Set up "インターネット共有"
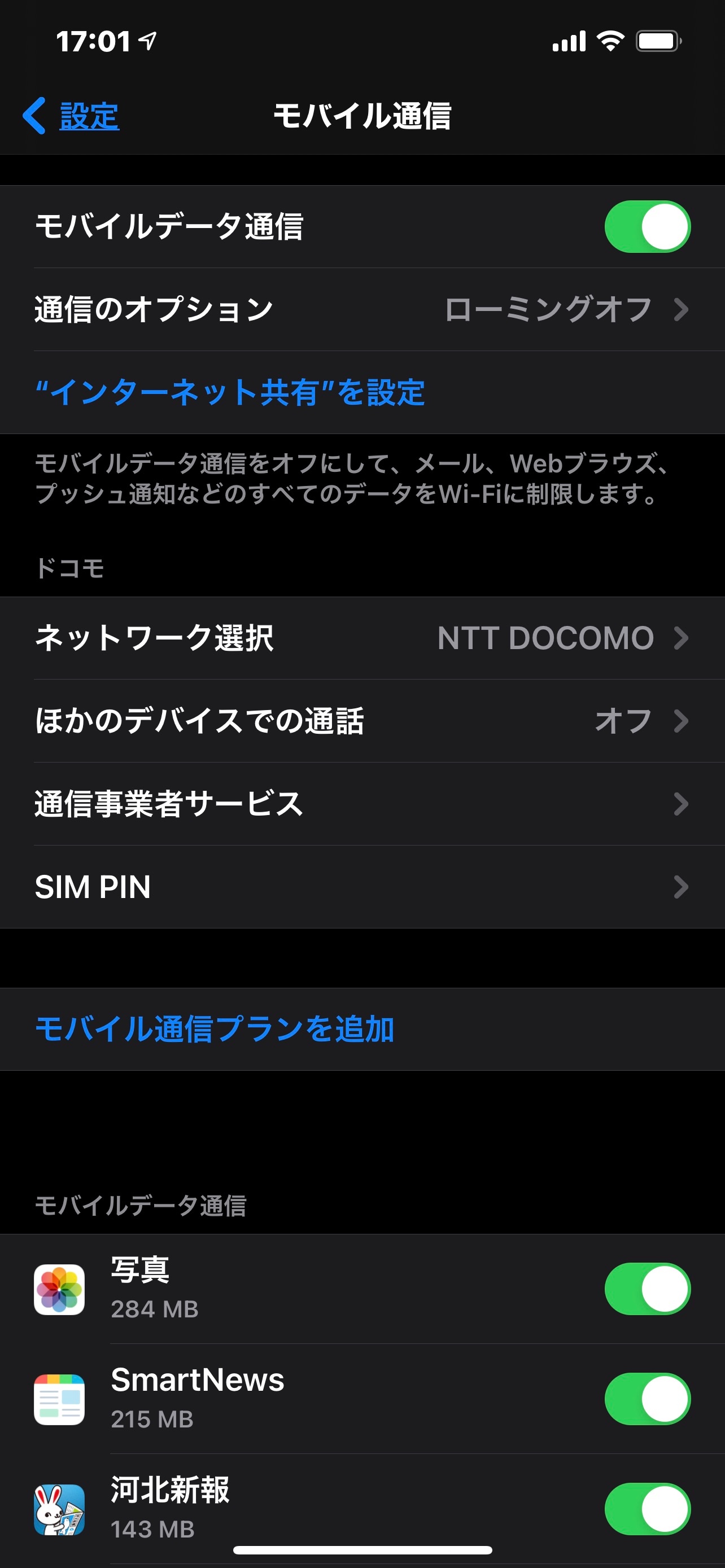Image resolution: width=725 pixels, height=1568 pixels. [230, 392]
